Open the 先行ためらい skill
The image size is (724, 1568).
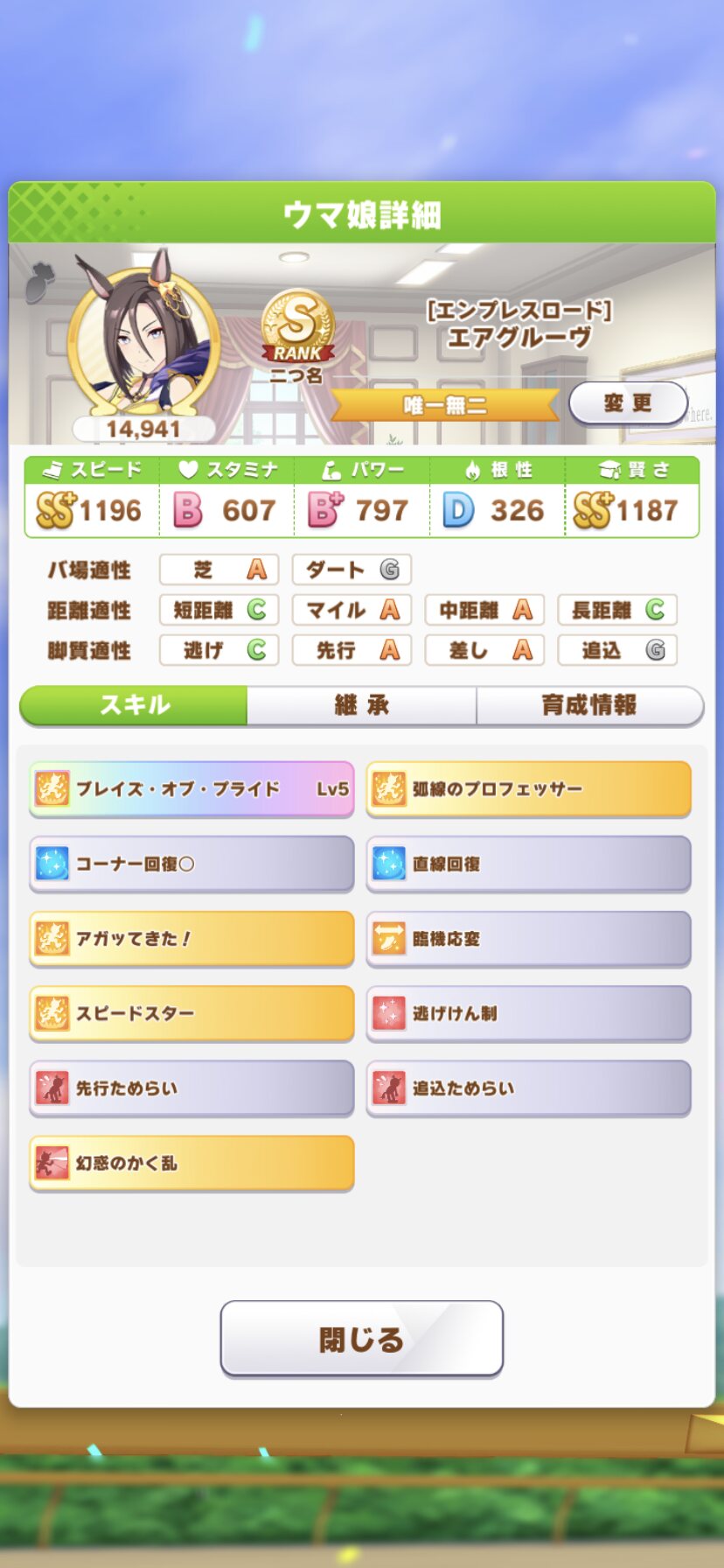[x=191, y=1088]
